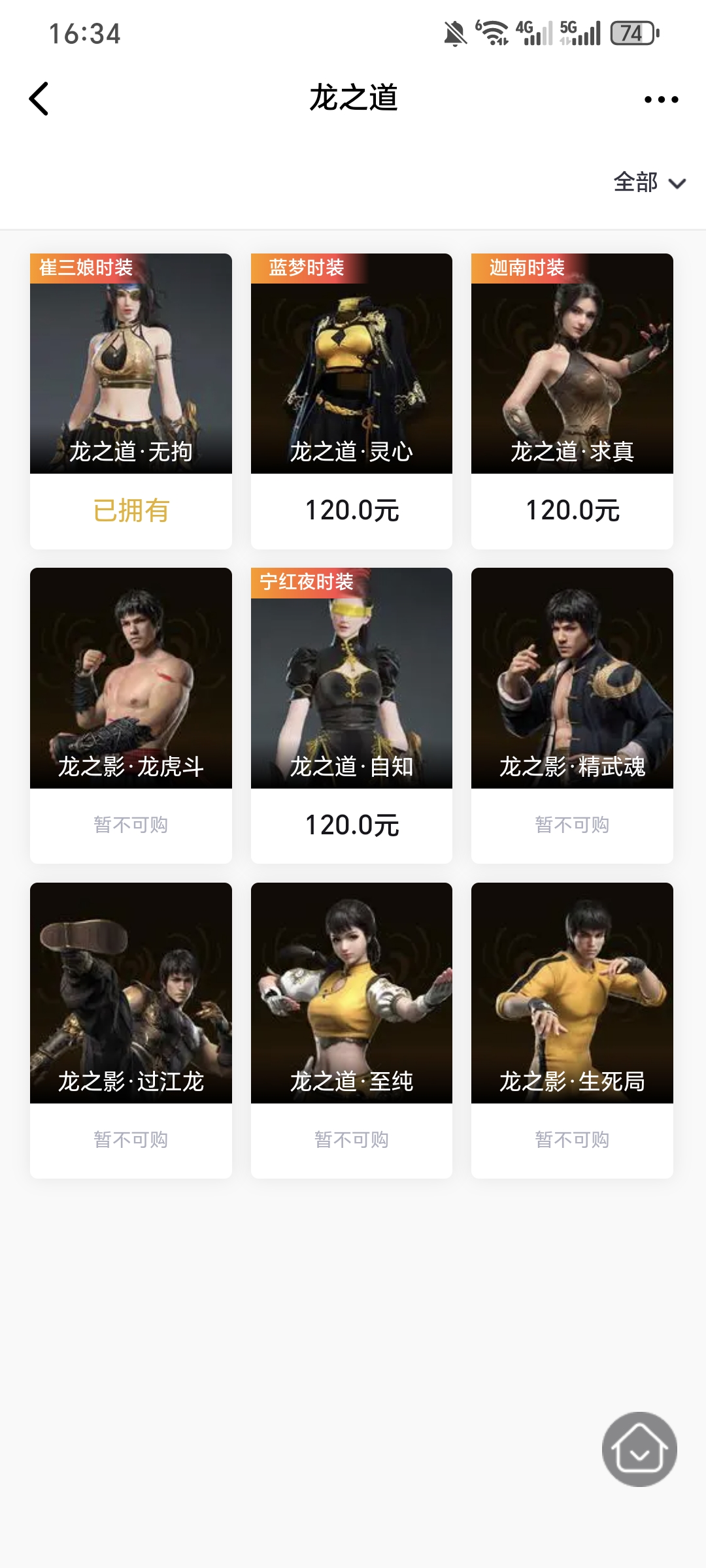This screenshot has width=706, height=1568.
Task: Go back from the 龙之道 page
Action: pyautogui.click(x=39, y=99)
